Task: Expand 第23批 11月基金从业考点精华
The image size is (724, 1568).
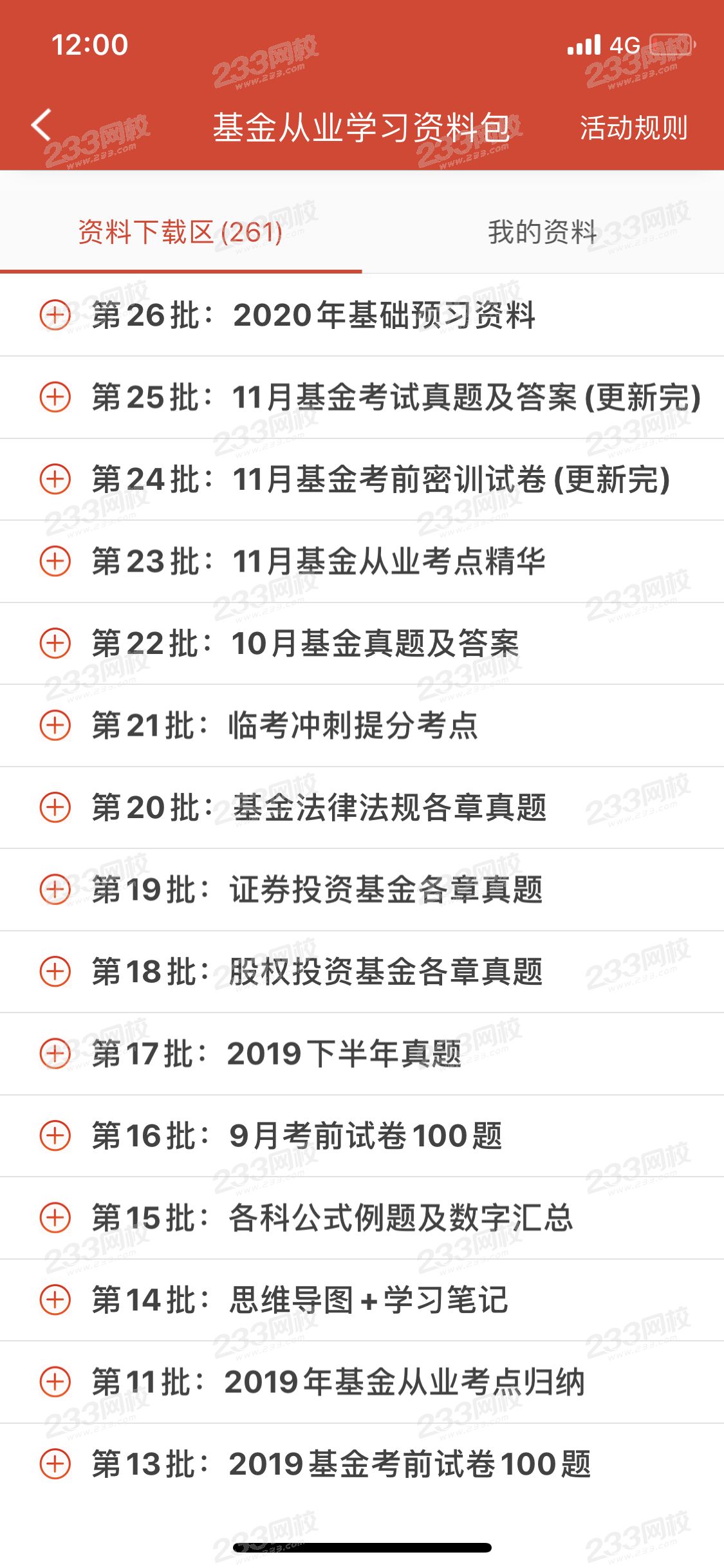Action: click(55, 561)
